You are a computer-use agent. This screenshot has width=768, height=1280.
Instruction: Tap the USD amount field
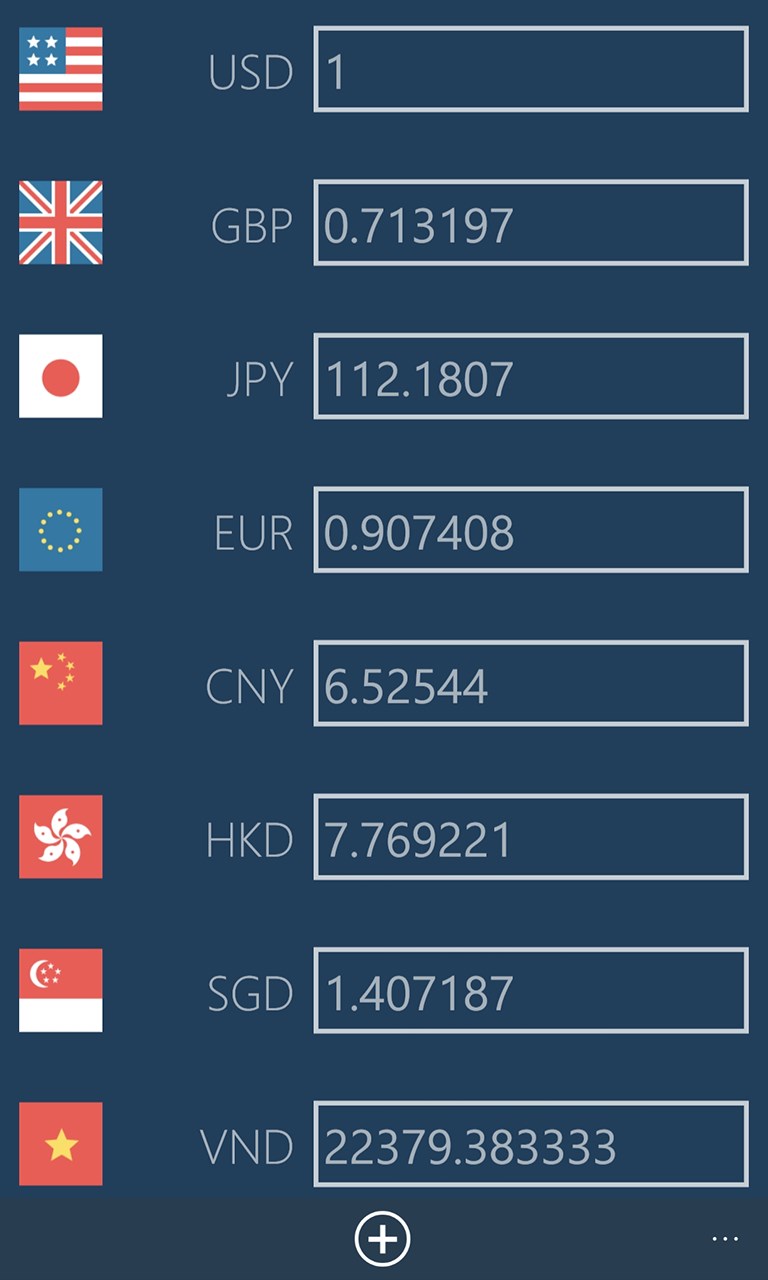pyautogui.click(x=531, y=69)
